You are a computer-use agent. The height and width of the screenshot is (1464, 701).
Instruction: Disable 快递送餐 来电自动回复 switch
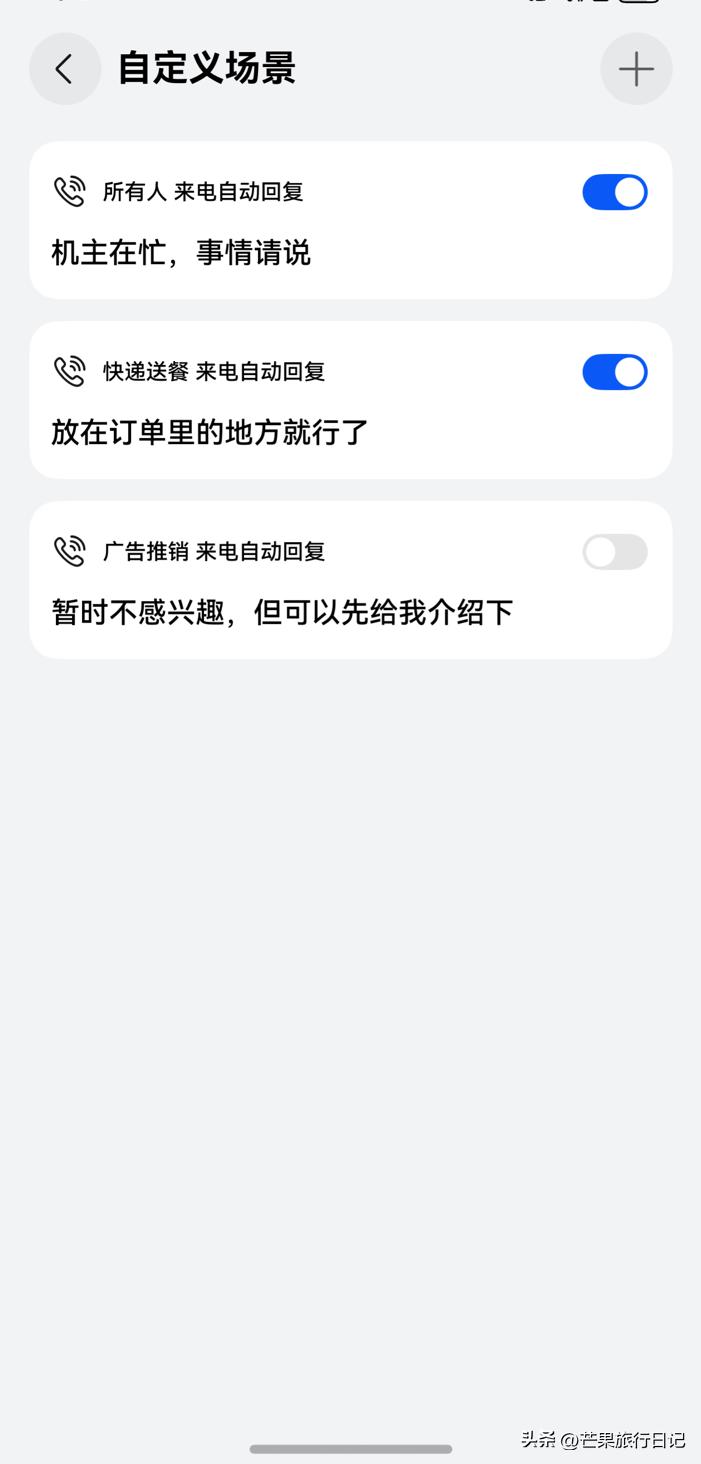click(614, 372)
